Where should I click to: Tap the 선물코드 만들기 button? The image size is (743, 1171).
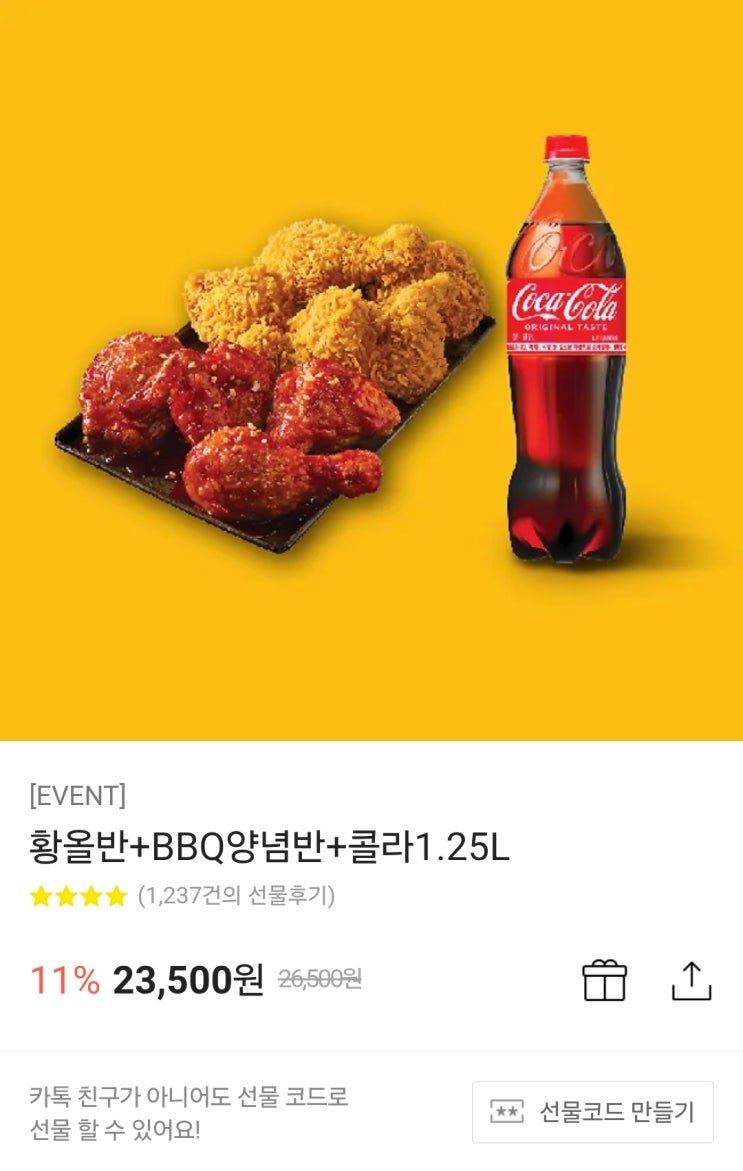tap(593, 1111)
